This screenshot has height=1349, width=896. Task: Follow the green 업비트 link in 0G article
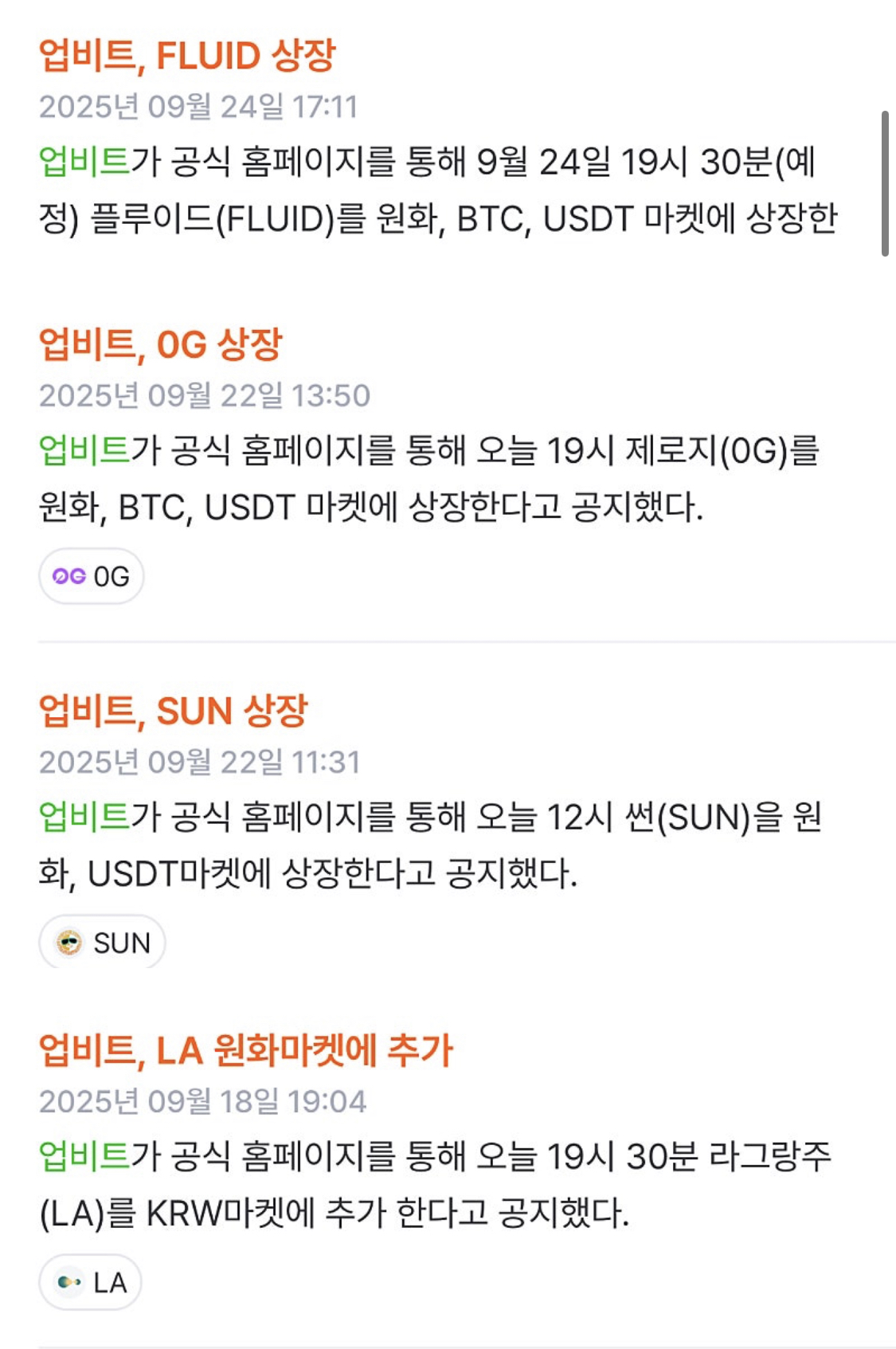[84, 450]
